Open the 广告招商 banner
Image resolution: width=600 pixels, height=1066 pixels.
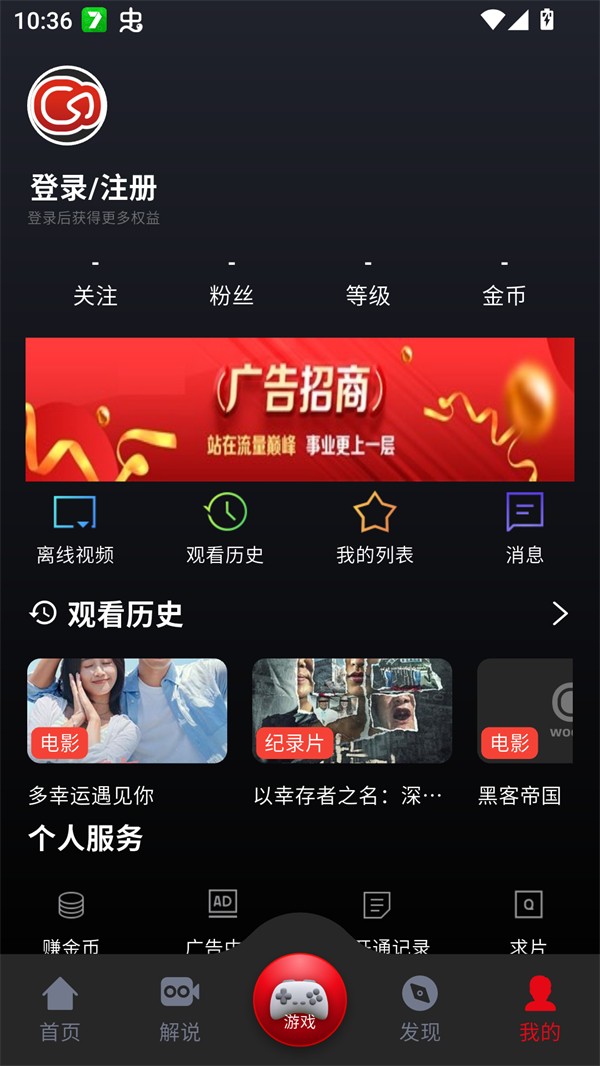[x=300, y=410]
